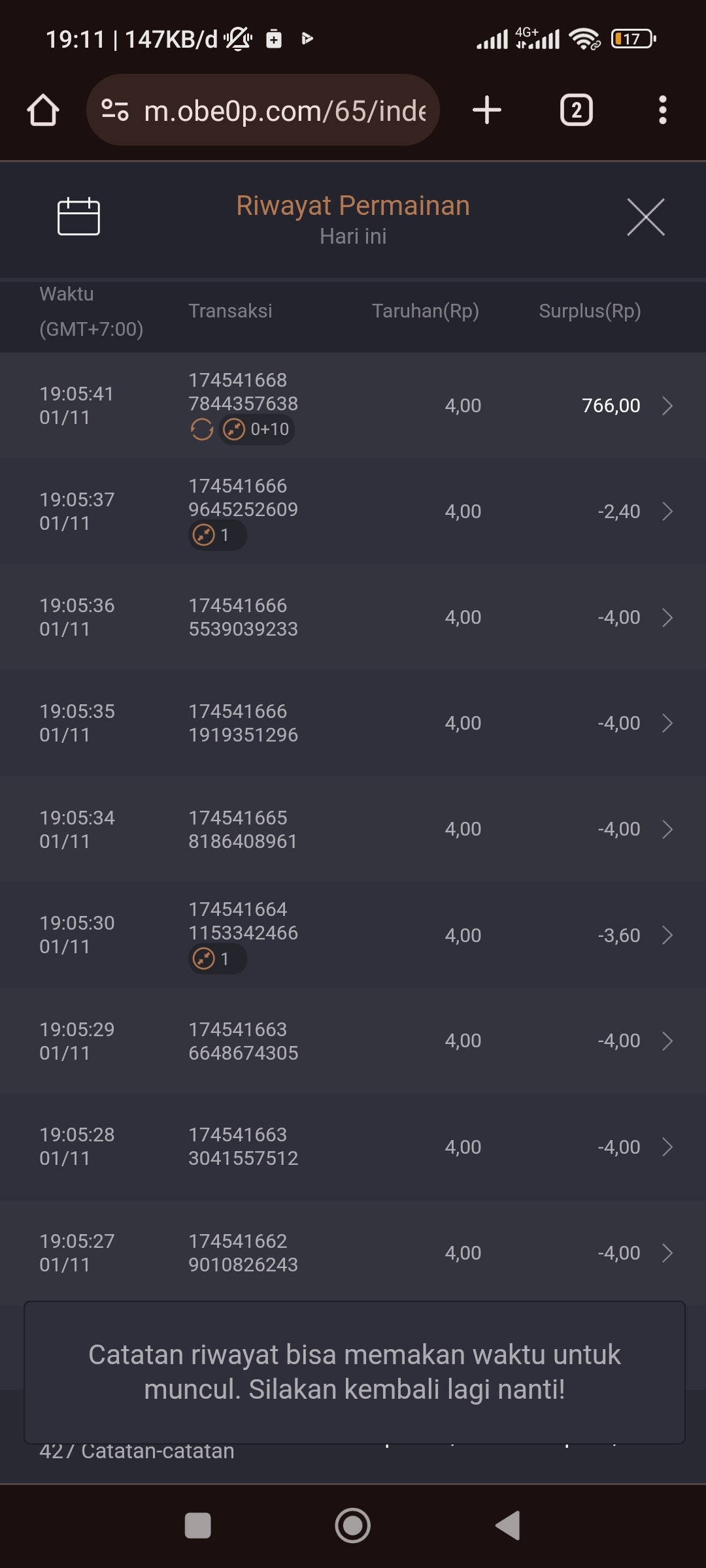Show details for the 19:05:35 transaction
This screenshot has height=1568, width=706.
click(x=667, y=723)
